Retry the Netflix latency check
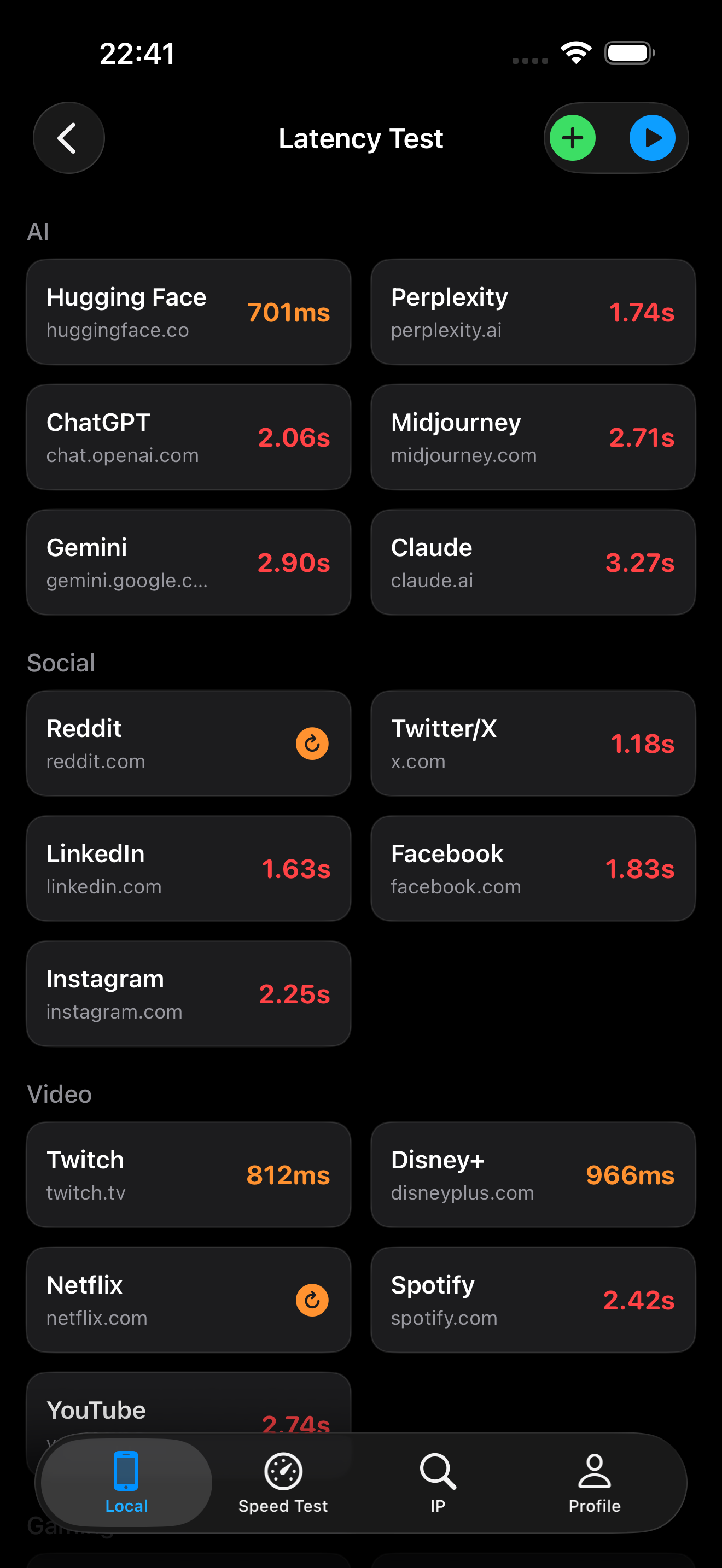 pyautogui.click(x=312, y=1300)
